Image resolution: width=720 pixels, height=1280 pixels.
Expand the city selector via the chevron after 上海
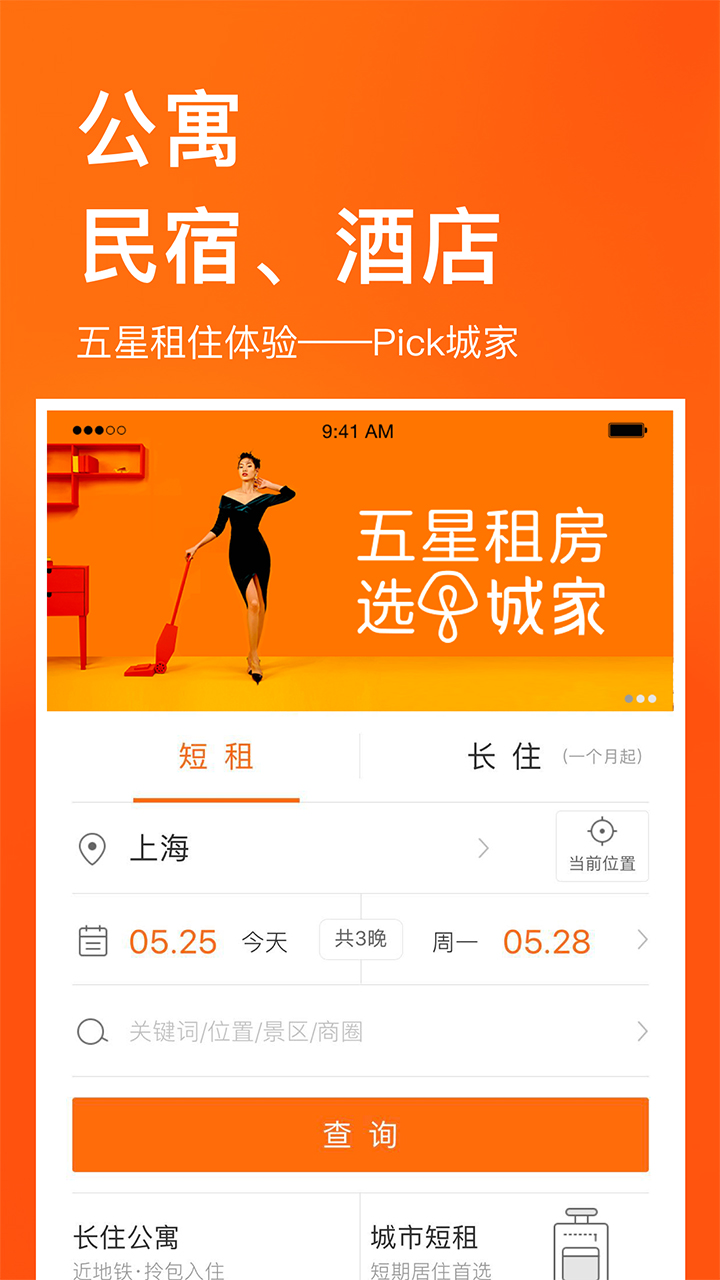point(484,847)
